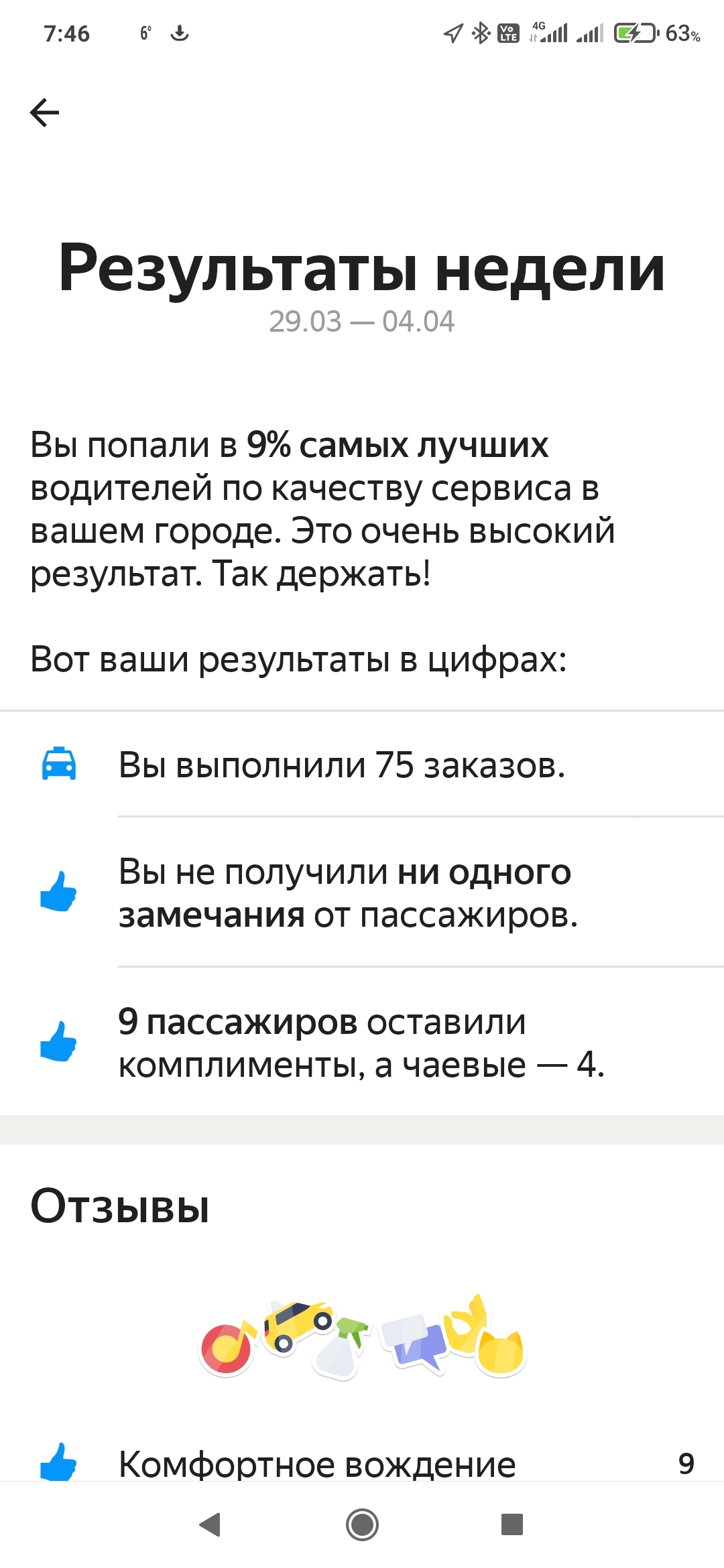This screenshot has height=1568, width=724.
Task: Go back using the top arrow
Action: point(45,113)
